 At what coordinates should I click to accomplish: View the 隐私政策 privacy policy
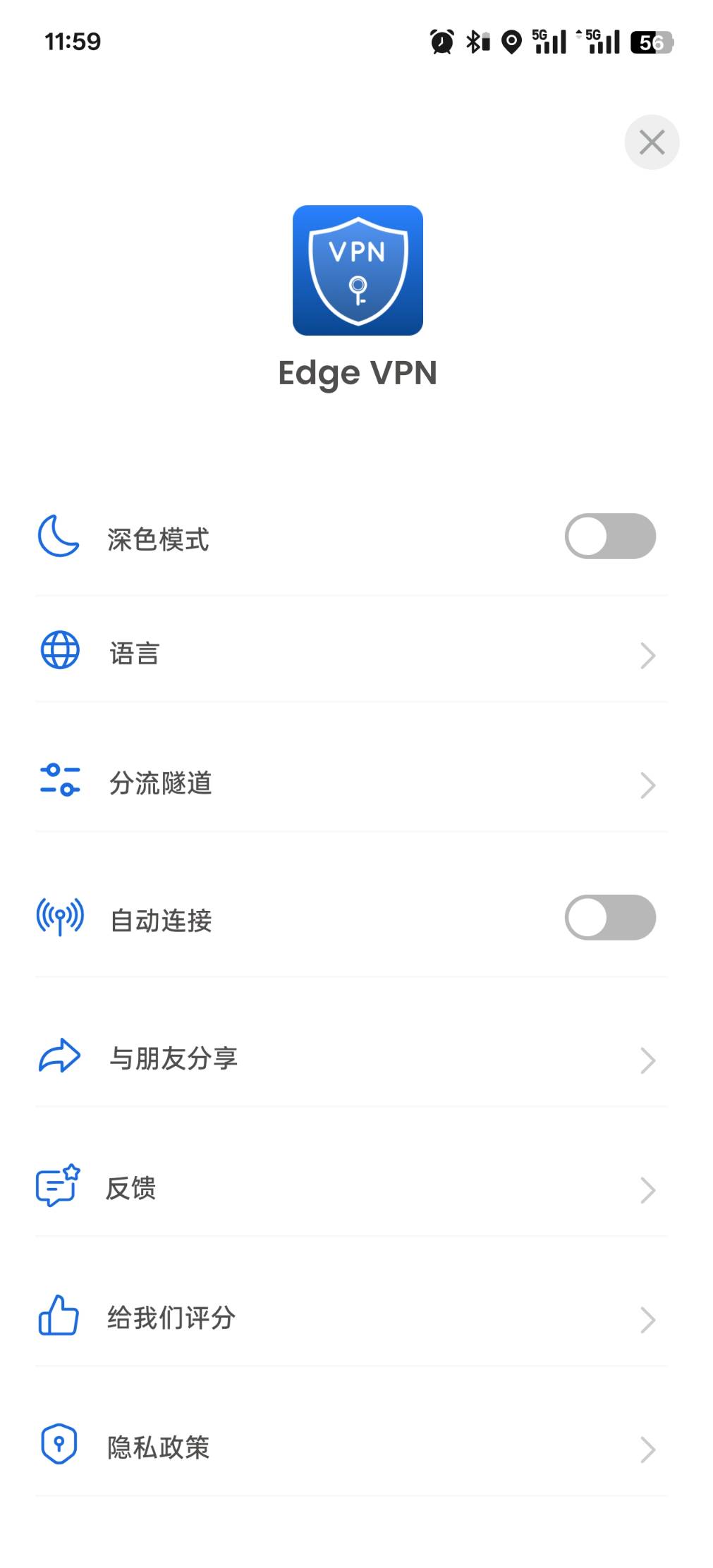click(x=351, y=1447)
